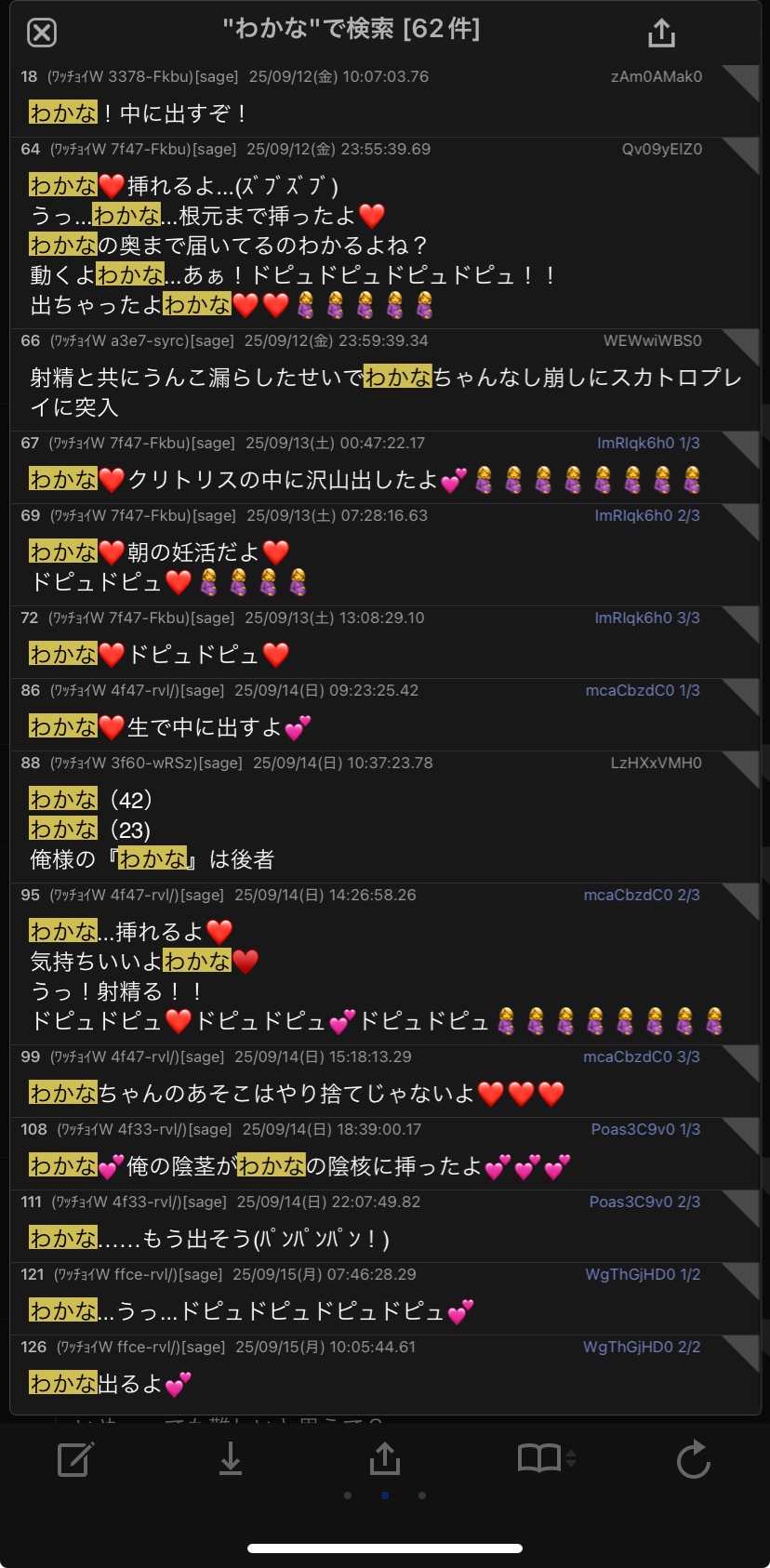Open the book reading mode icon
Image resolution: width=770 pixels, height=1568 pixels.
point(540,1459)
